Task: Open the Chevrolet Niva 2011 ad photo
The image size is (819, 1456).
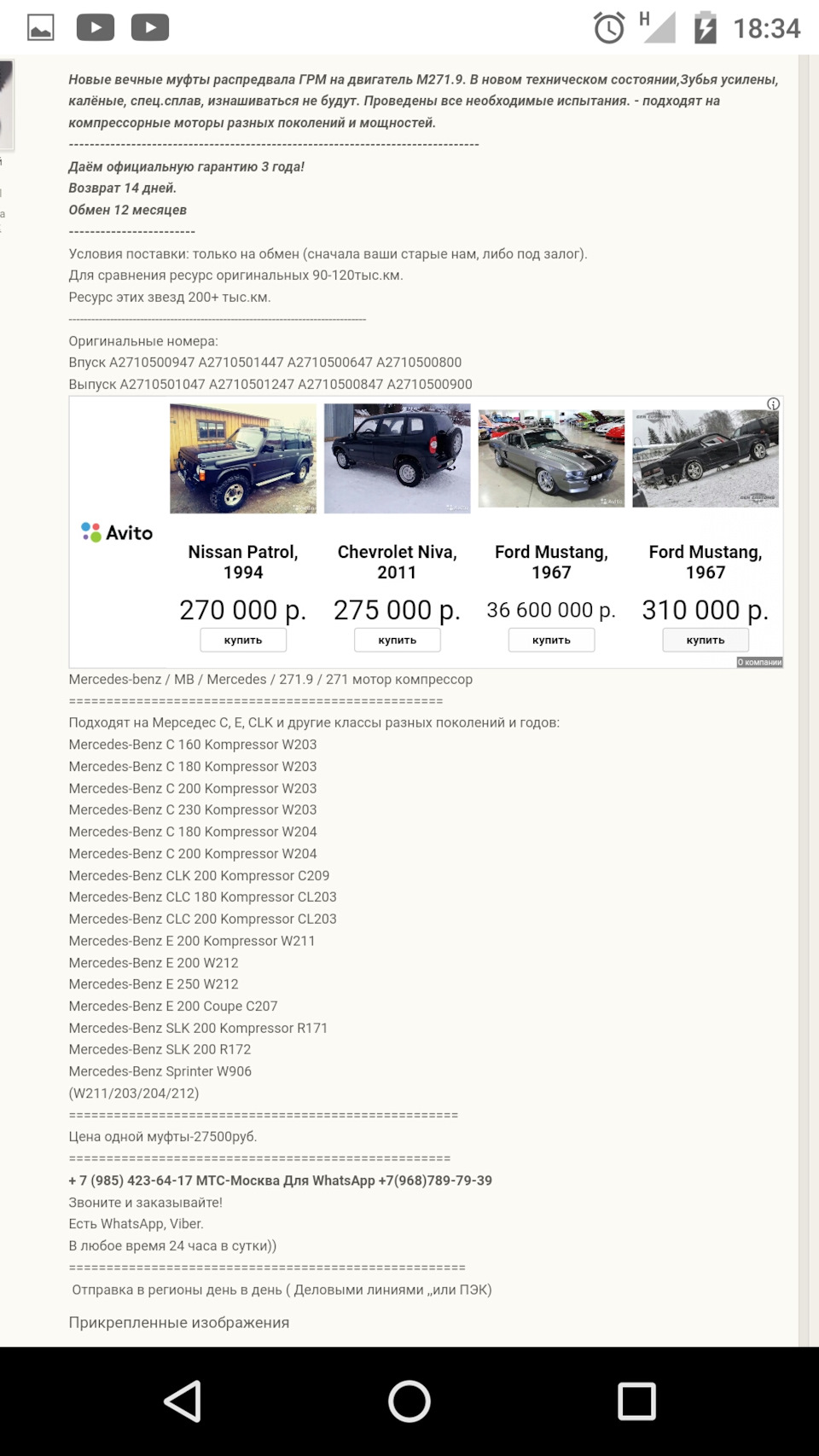Action: point(397,458)
